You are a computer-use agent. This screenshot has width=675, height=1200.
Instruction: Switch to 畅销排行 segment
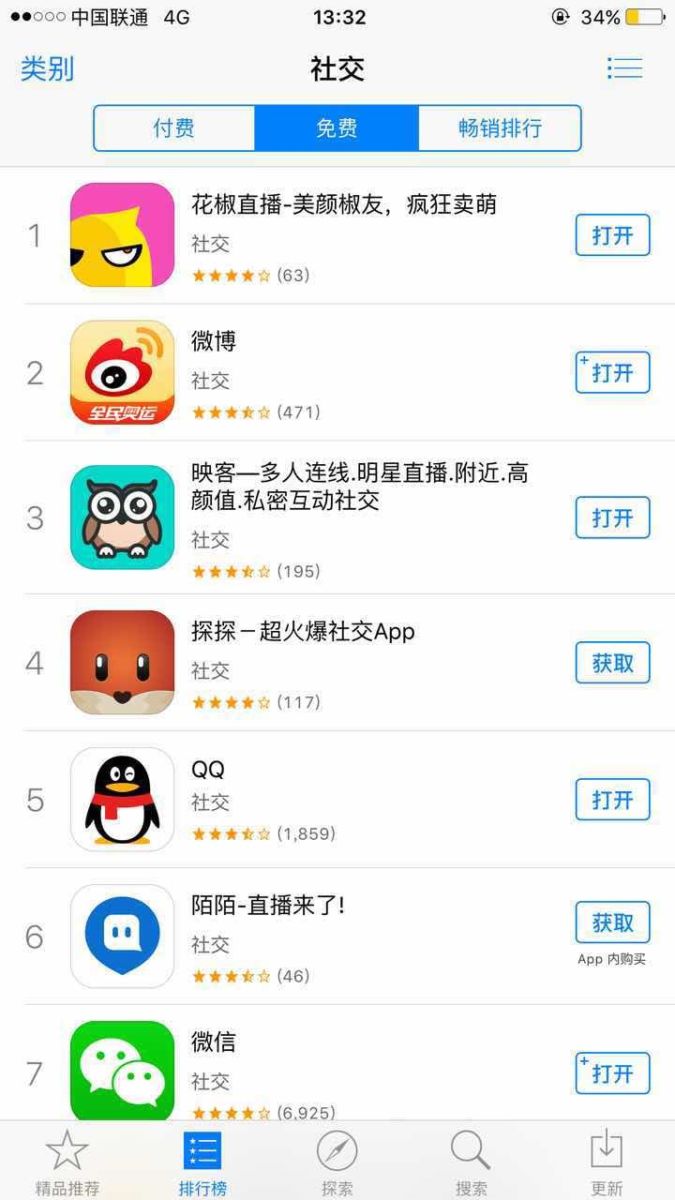(x=499, y=128)
